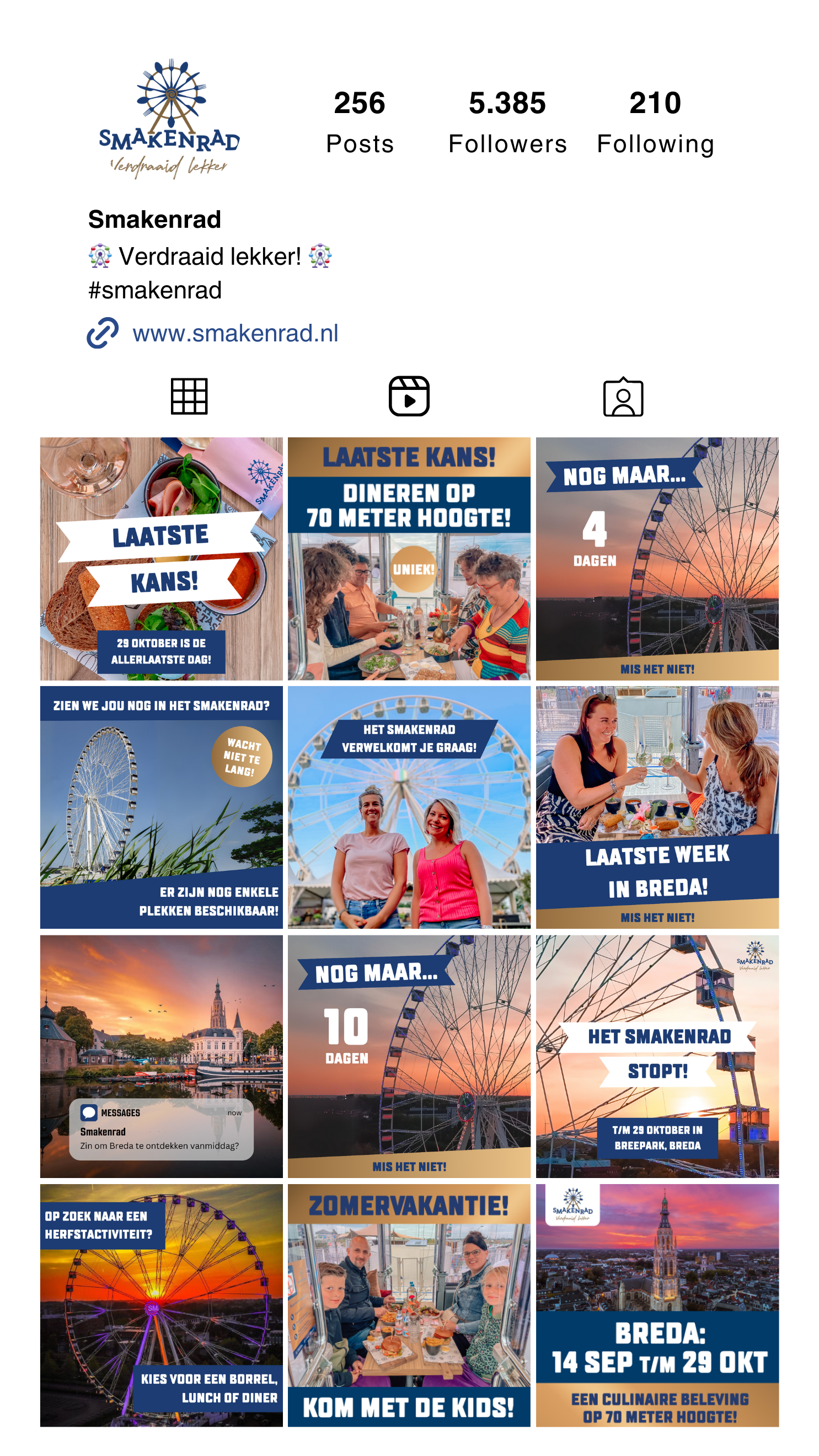
Task: Open the 'Breda: 14 sep t/m 29 okt' post
Action: (657, 1305)
